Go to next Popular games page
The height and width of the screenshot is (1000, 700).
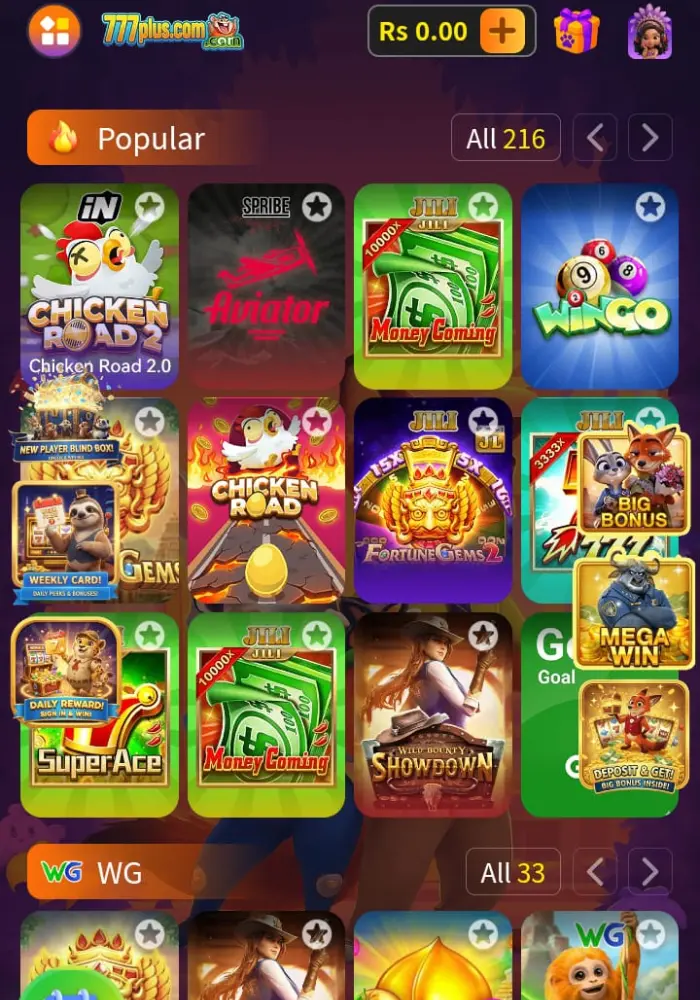click(x=650, y=138)
